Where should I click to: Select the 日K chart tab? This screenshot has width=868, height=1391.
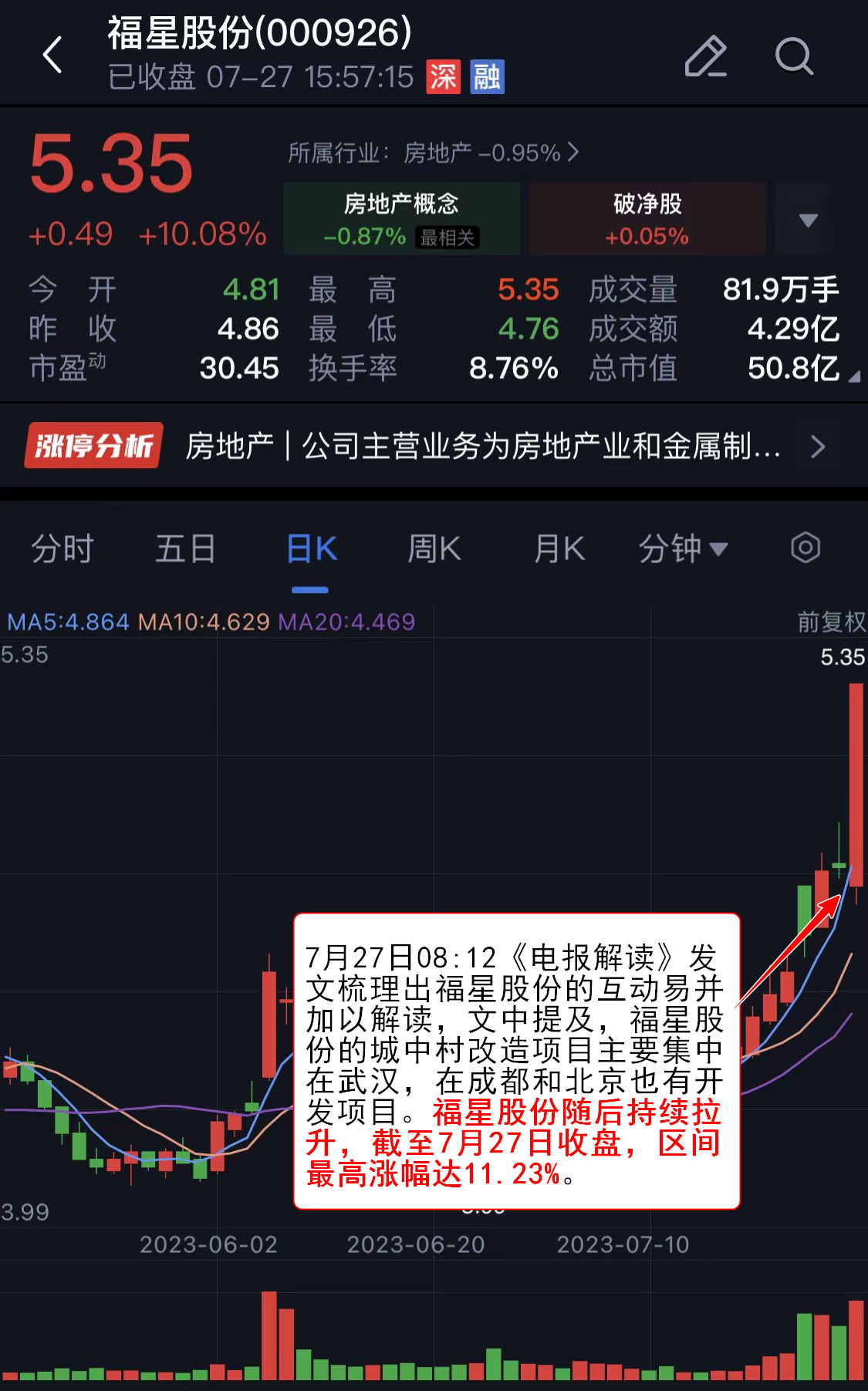(x=311, y=549)
